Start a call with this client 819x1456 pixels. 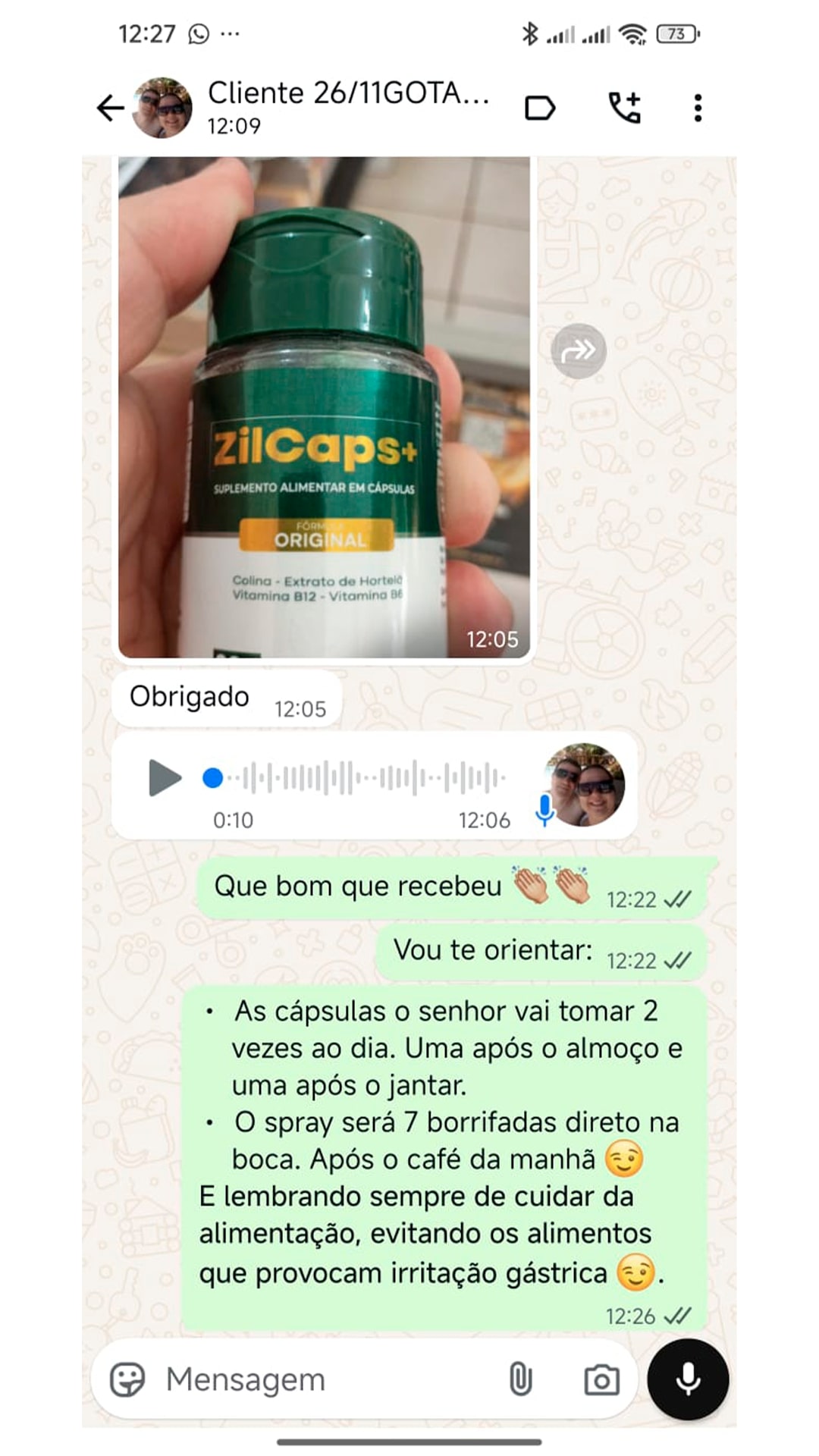pyautogui.click(x=625, y=108)
